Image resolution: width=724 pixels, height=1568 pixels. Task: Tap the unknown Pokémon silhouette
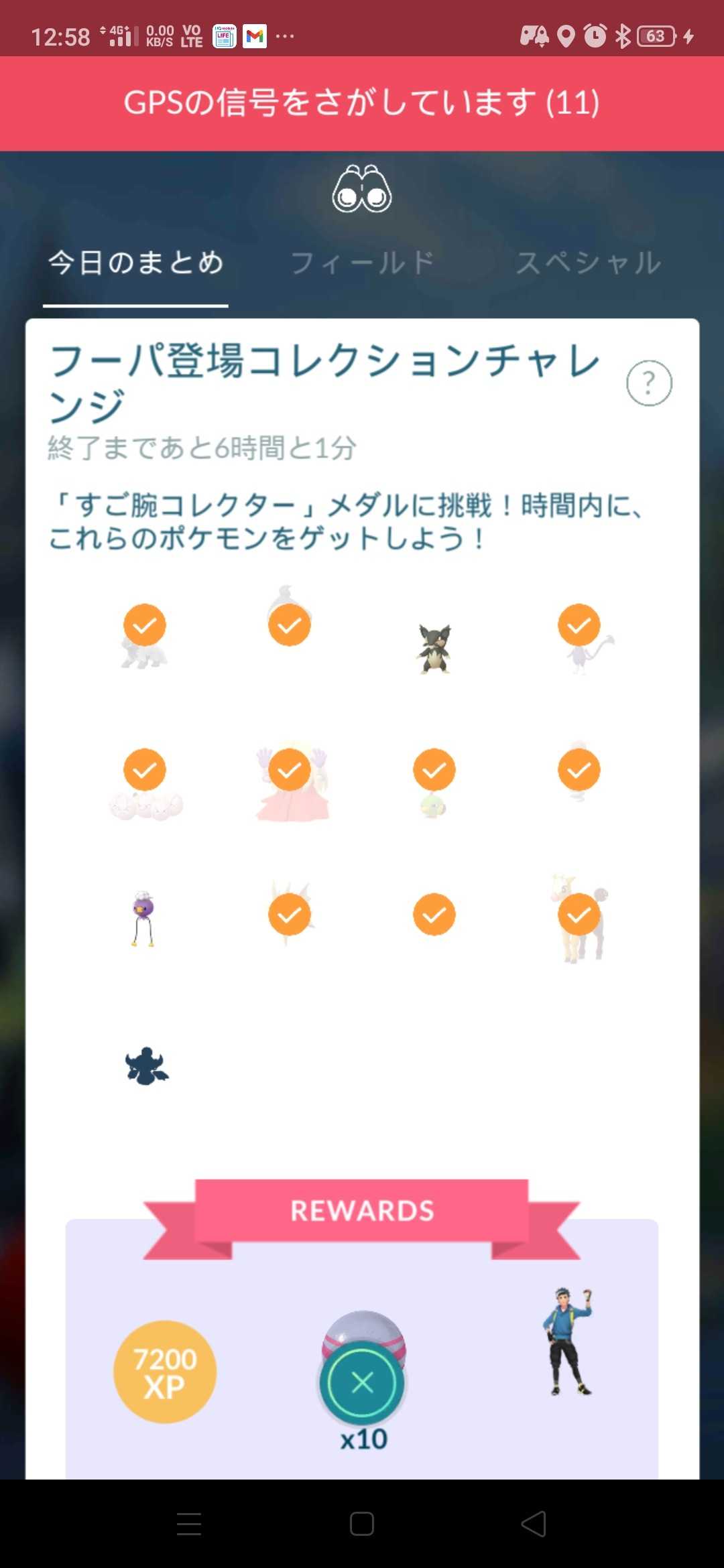(147, 1065)
